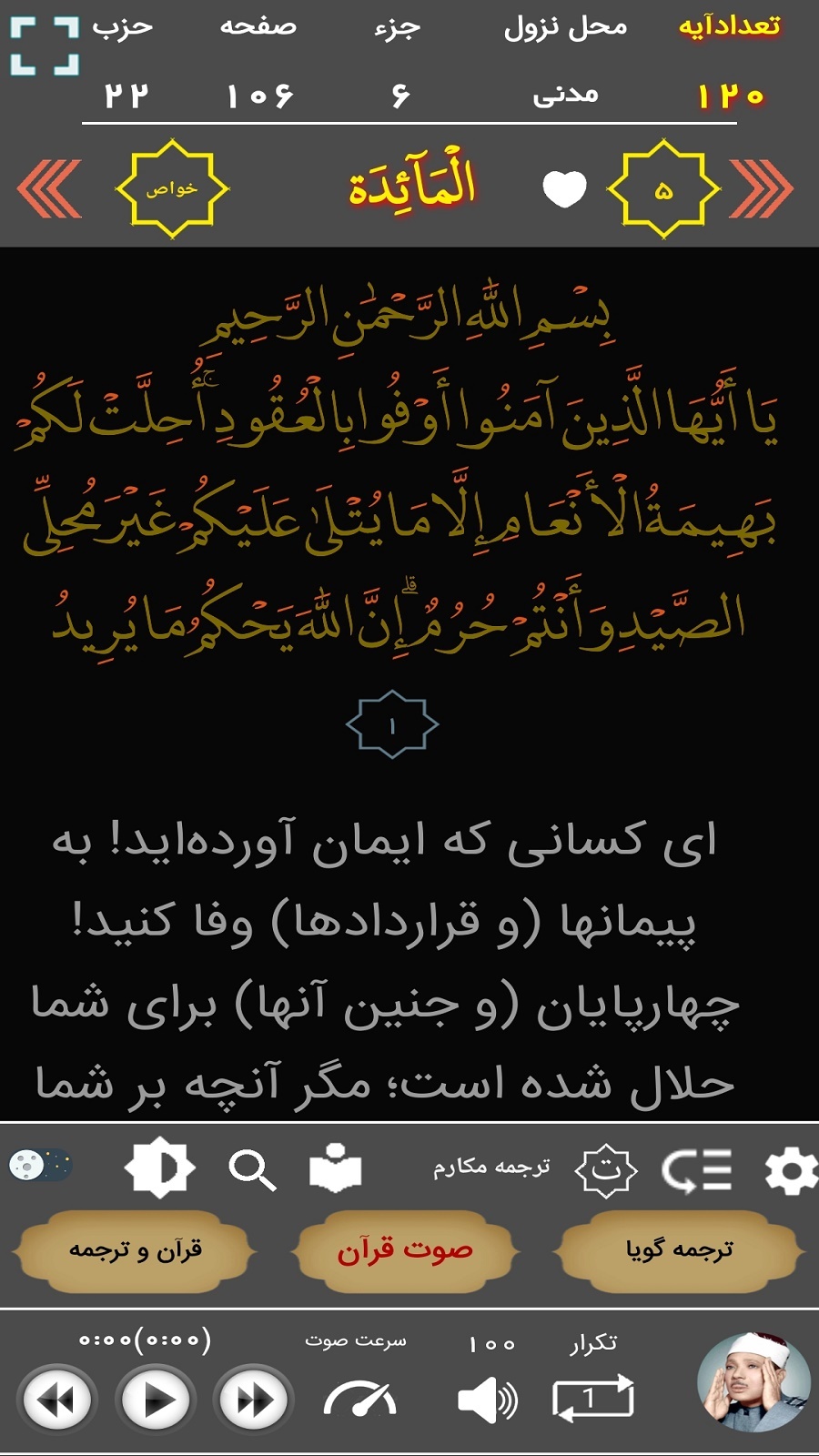Viewport: 819px width, 1456px height.
Task: Select صوت قرآن mode
Action: click(405, 1251)
